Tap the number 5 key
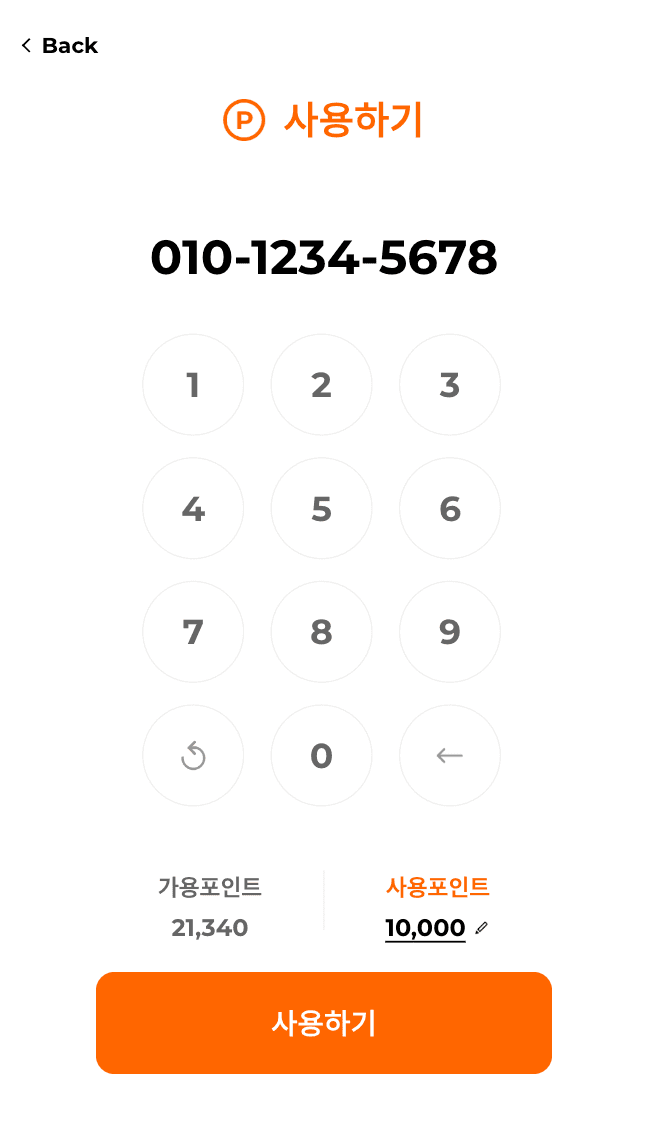 coord(321,509)
